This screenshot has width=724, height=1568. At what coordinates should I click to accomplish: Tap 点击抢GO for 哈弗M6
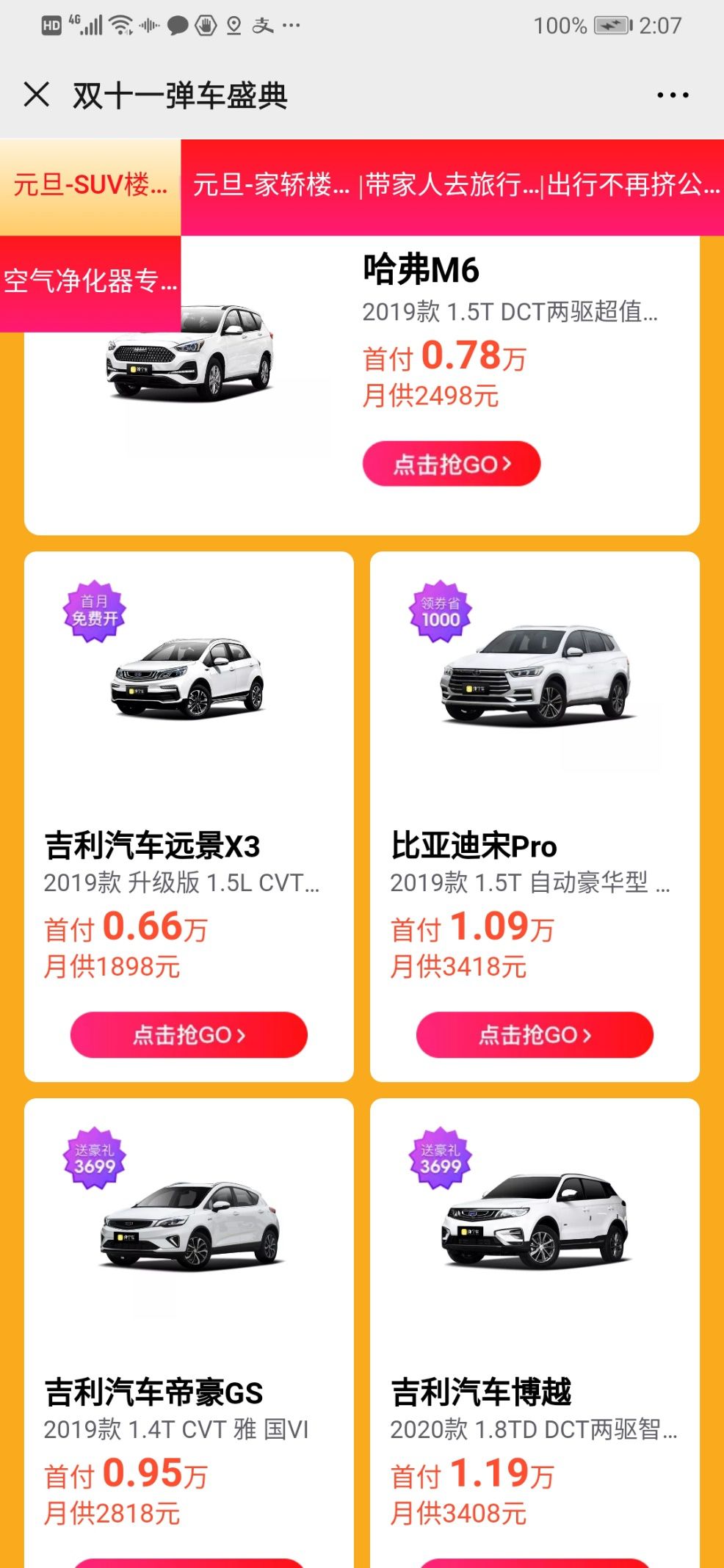point(451,462)
